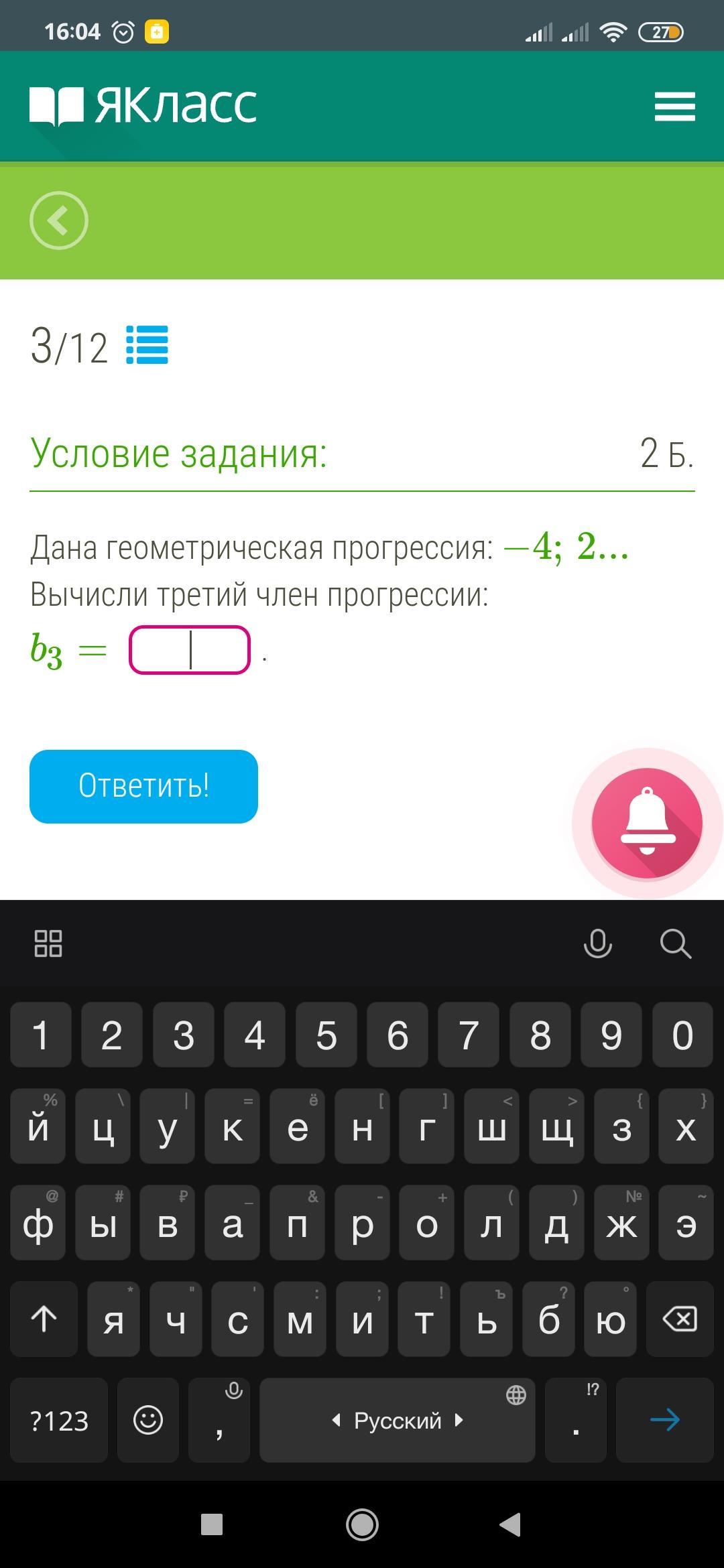Tap the keyboard microphone icon
This screenshot has height=1568, width=724.
[x=597, y=943]
